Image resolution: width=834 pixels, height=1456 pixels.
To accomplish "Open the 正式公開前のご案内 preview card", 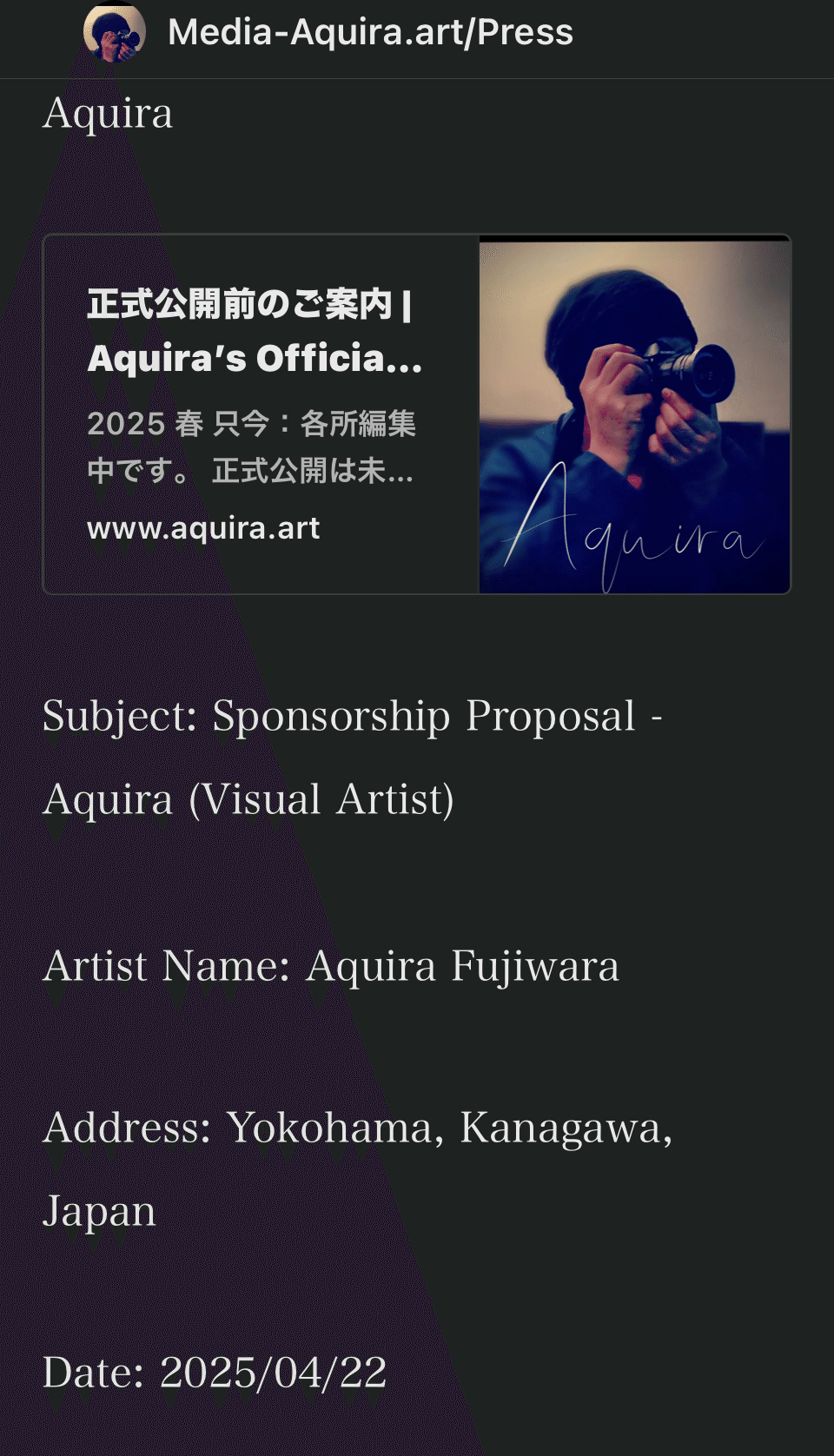I will (417, 413).
